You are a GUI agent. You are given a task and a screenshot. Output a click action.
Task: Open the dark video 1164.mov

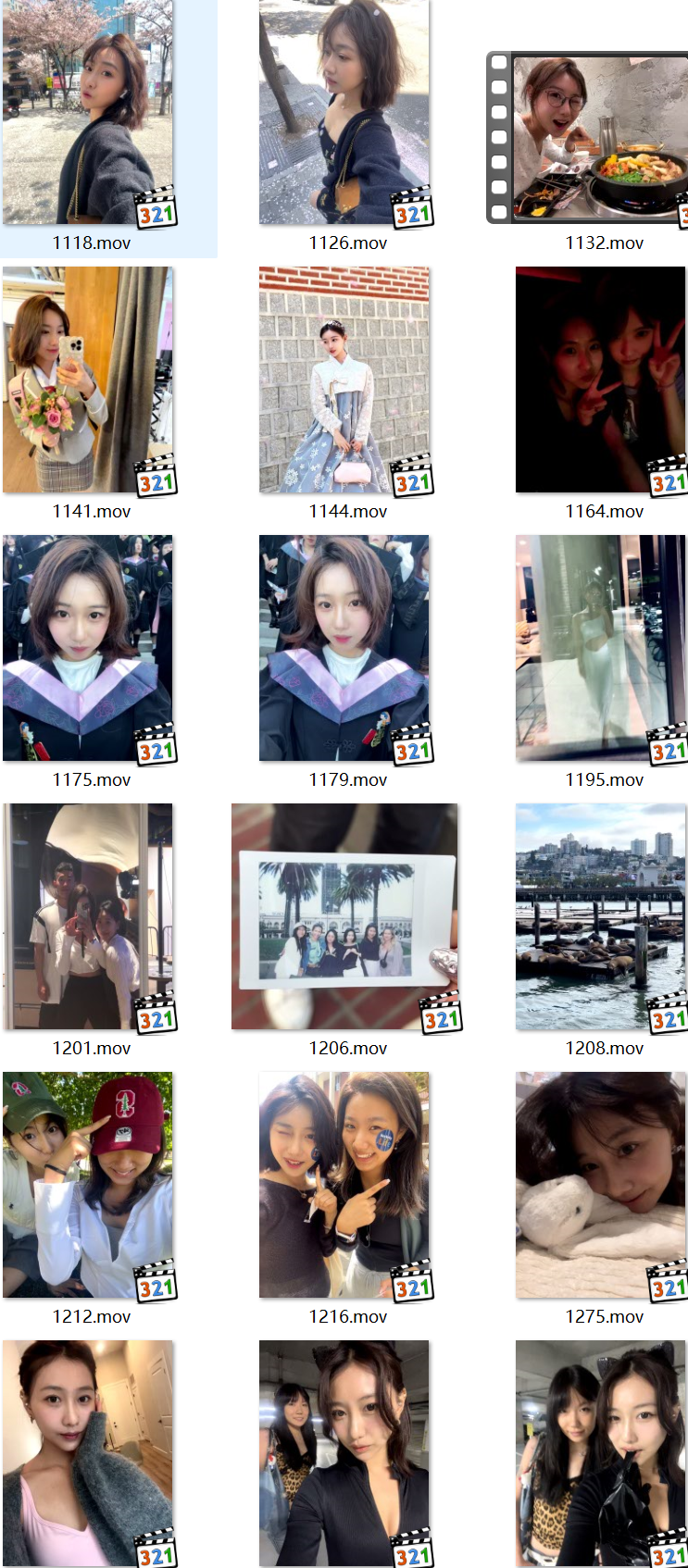(x=600, y=380)
